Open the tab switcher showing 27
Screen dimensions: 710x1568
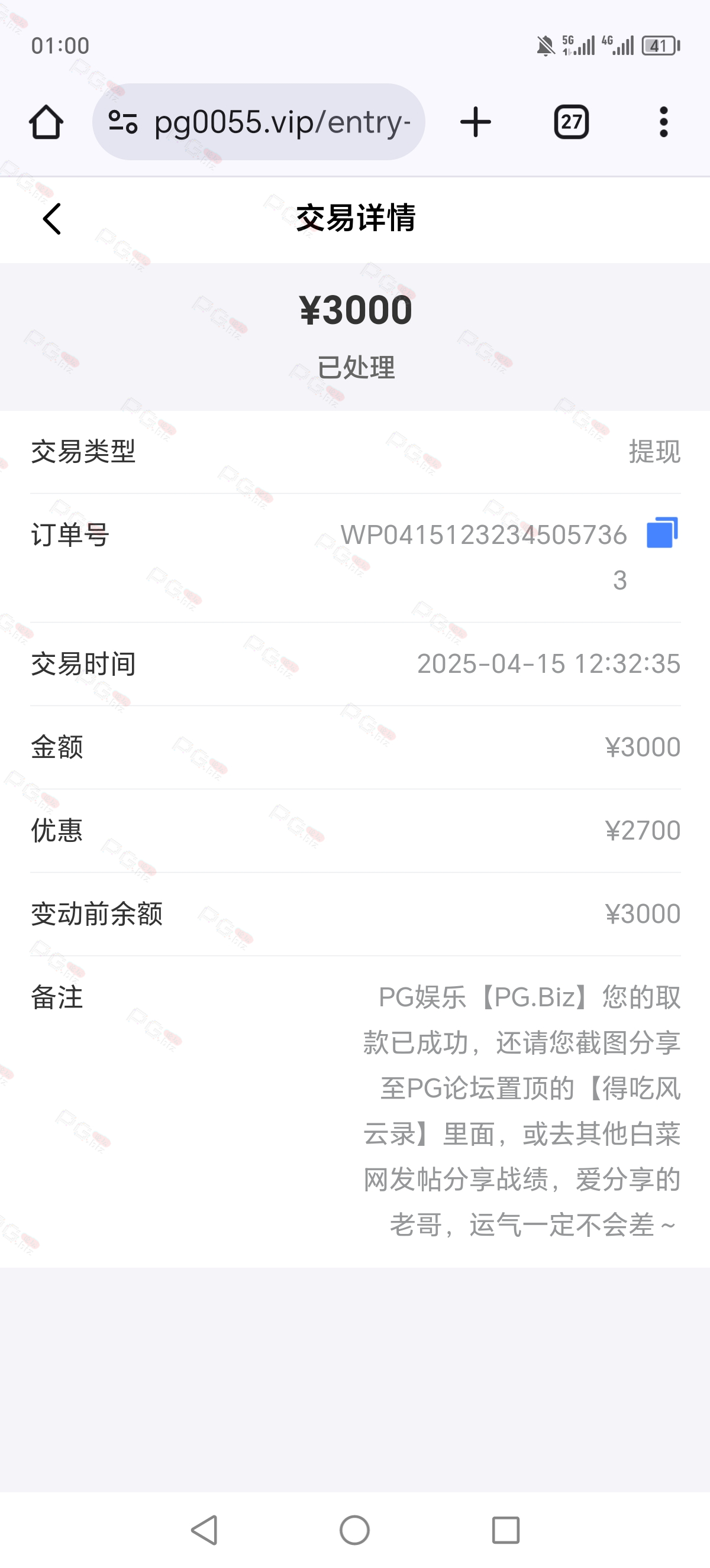571,122
